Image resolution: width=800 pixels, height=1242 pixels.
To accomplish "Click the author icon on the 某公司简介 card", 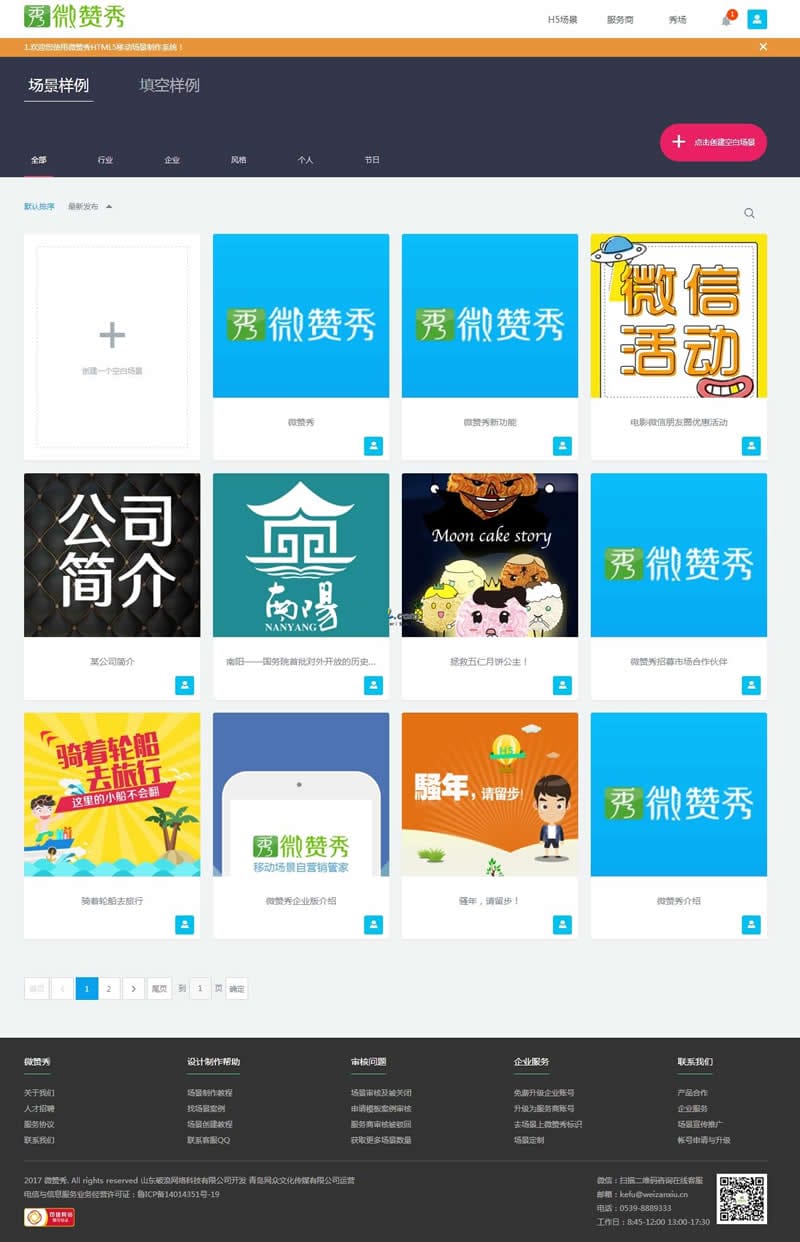I will (x=185, y=684).
